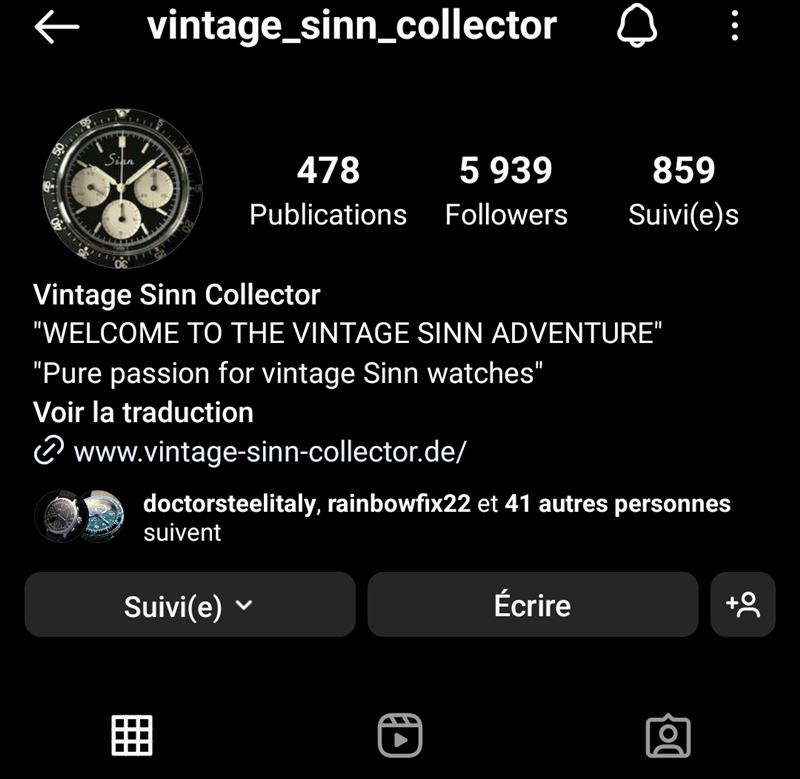Tap Voir la traduction
800x779 pixels.
click(143, 412)
